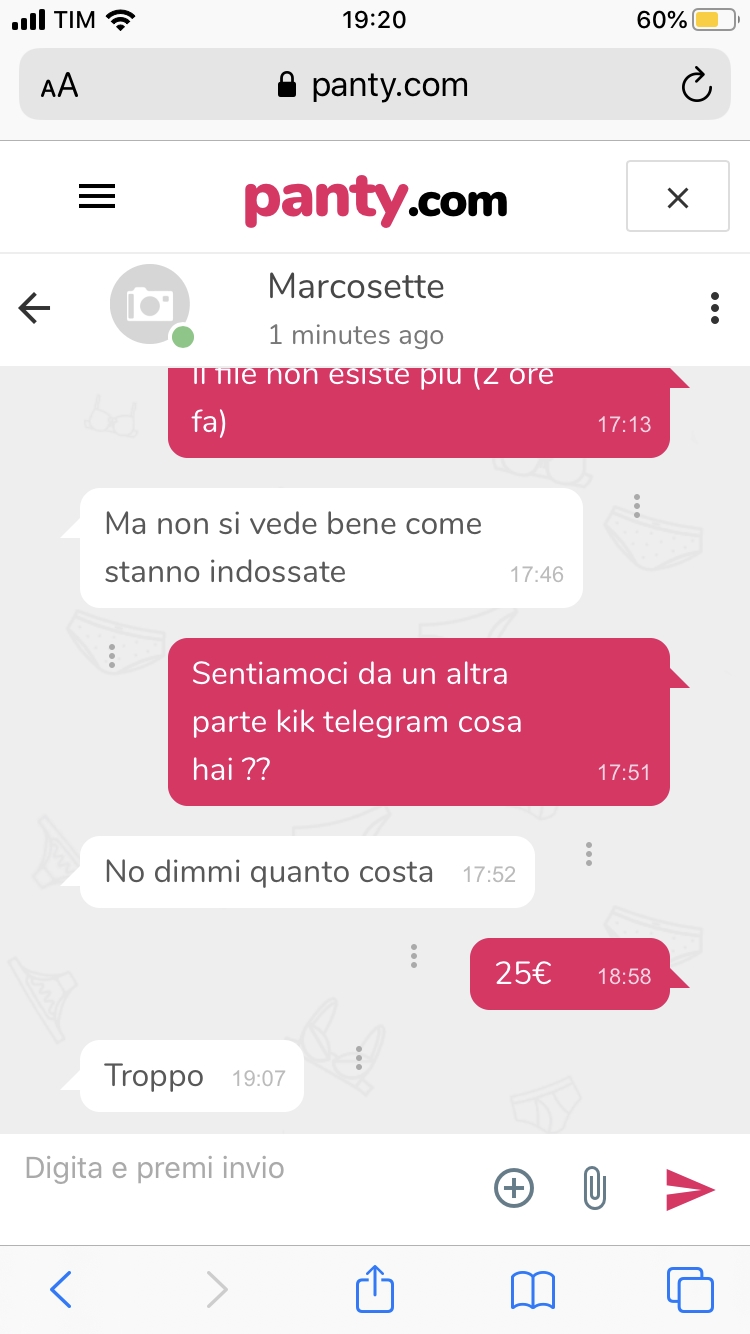The width and height of the screenshot is (750, 1334).
Task: Share this page from Safari toolbar
Action: coord(375,1289)
